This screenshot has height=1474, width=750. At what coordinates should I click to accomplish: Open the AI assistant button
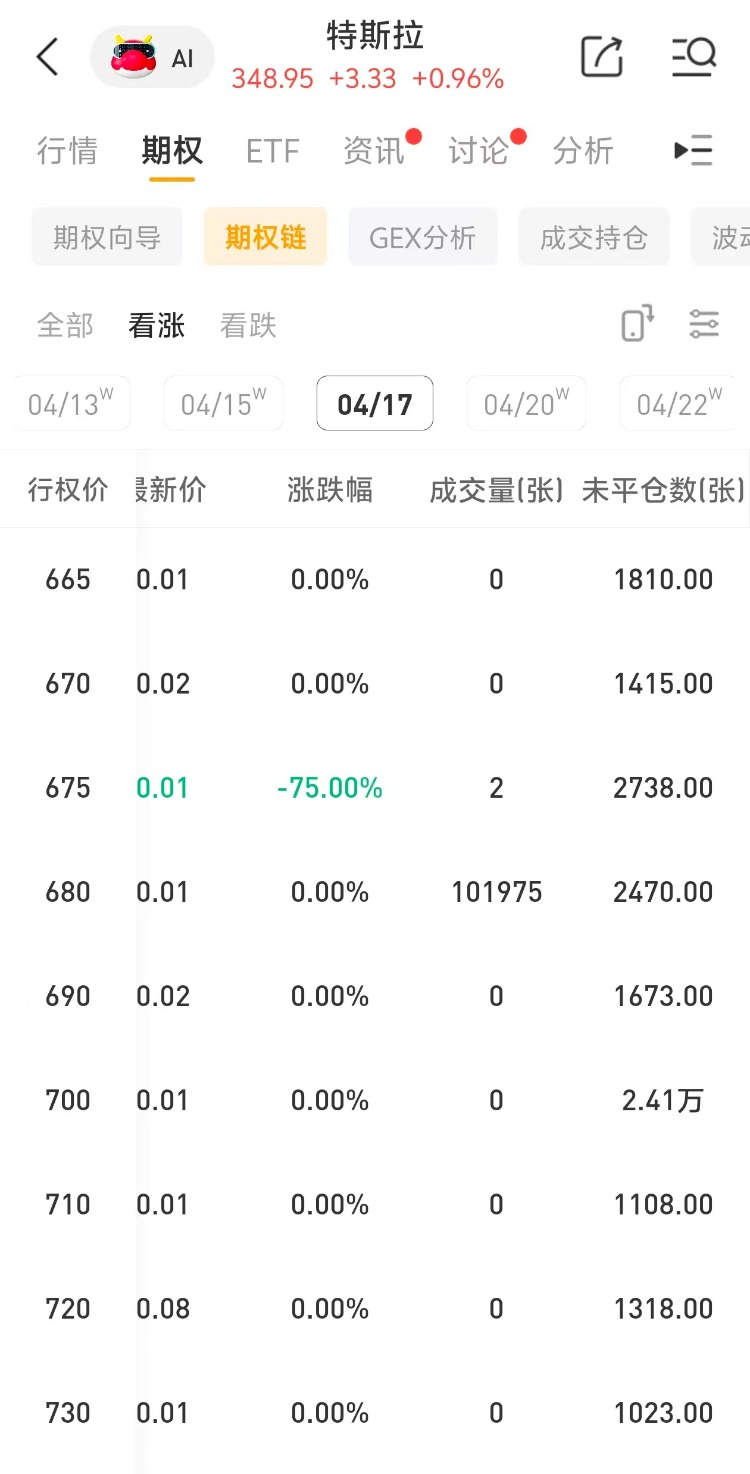pyautogui.click(x=152, y=58)
